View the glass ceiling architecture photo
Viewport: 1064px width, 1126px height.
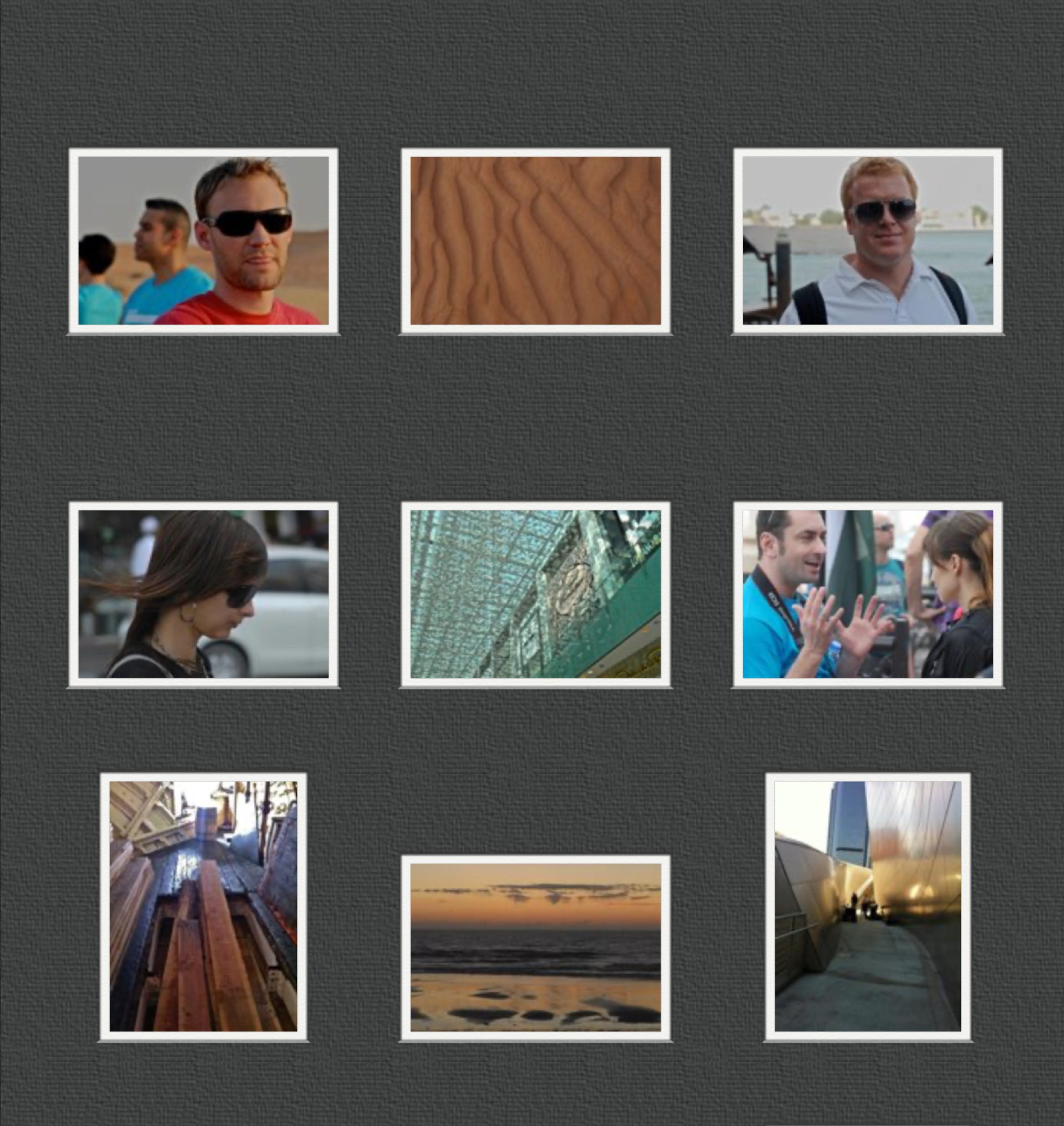[535, 594]
